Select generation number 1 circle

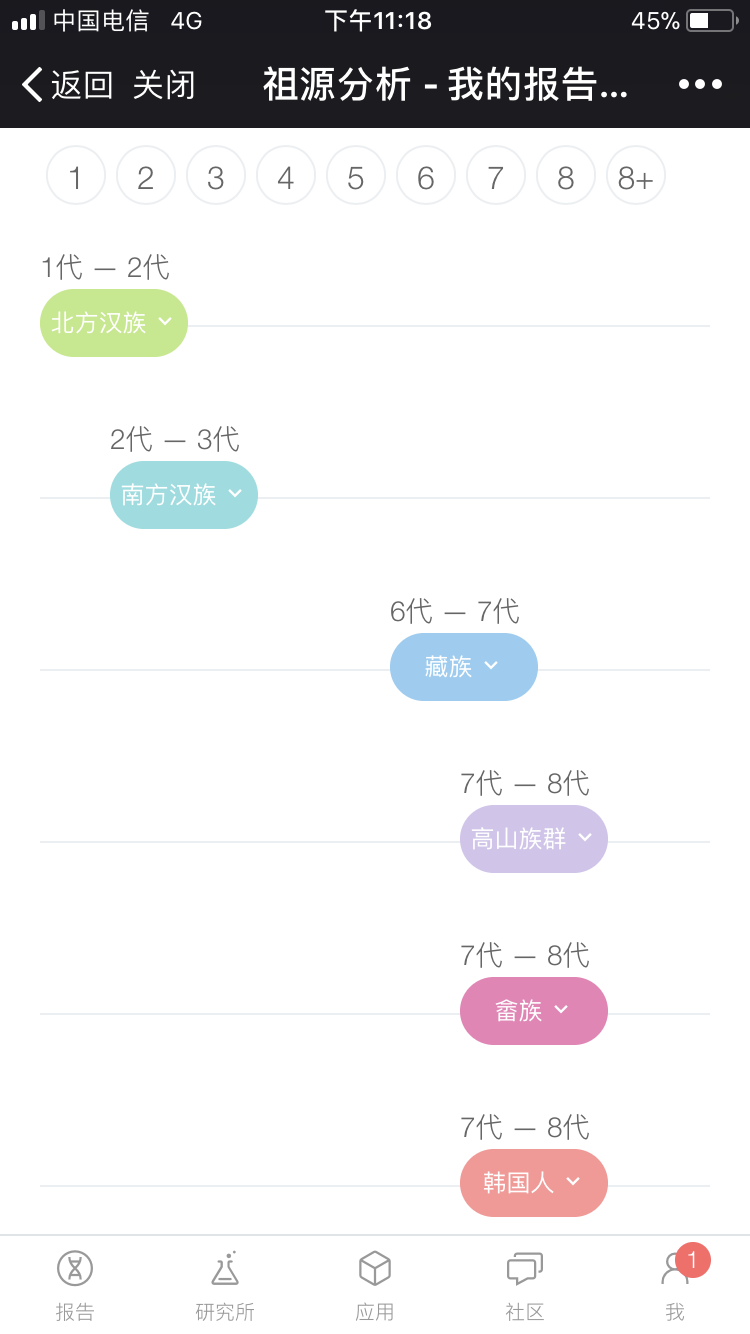coord(76,176)
